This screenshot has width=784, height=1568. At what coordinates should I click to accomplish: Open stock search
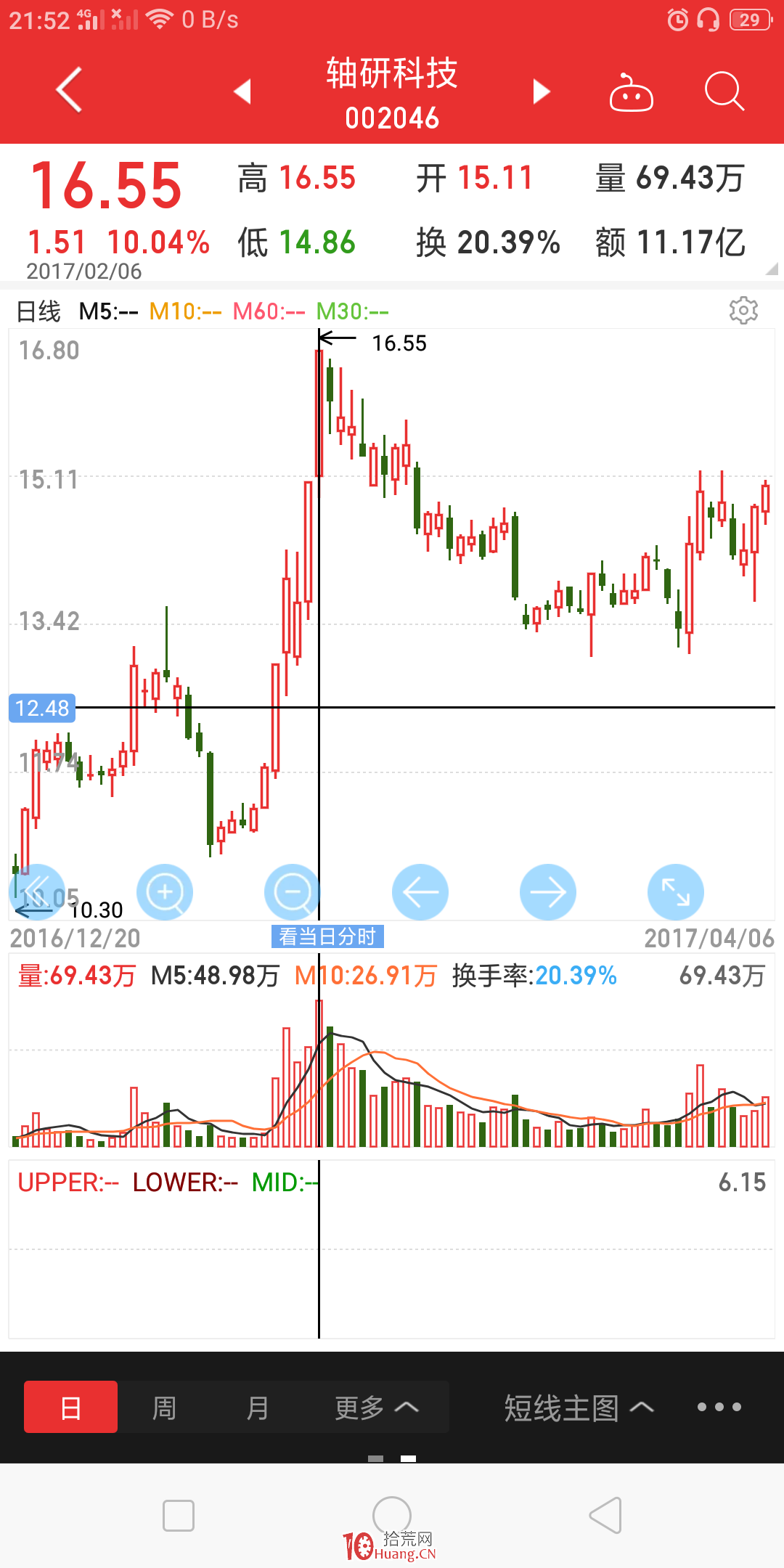coord(724,91)
